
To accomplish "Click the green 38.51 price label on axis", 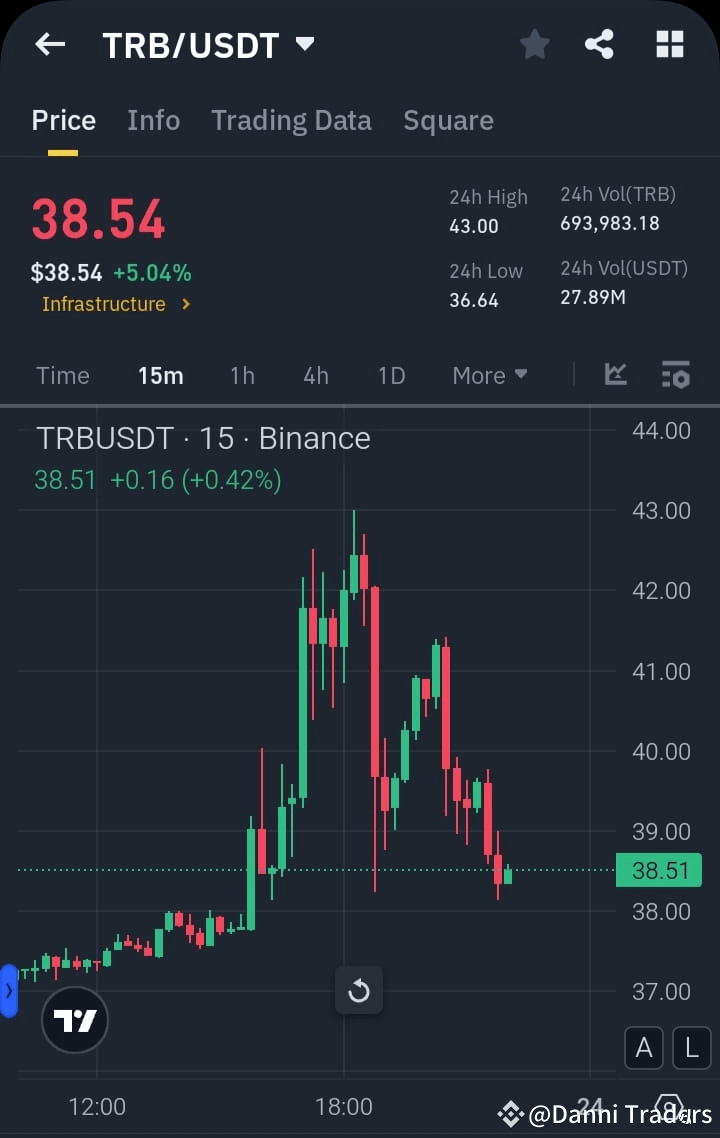I will click(x=658, y=870).
